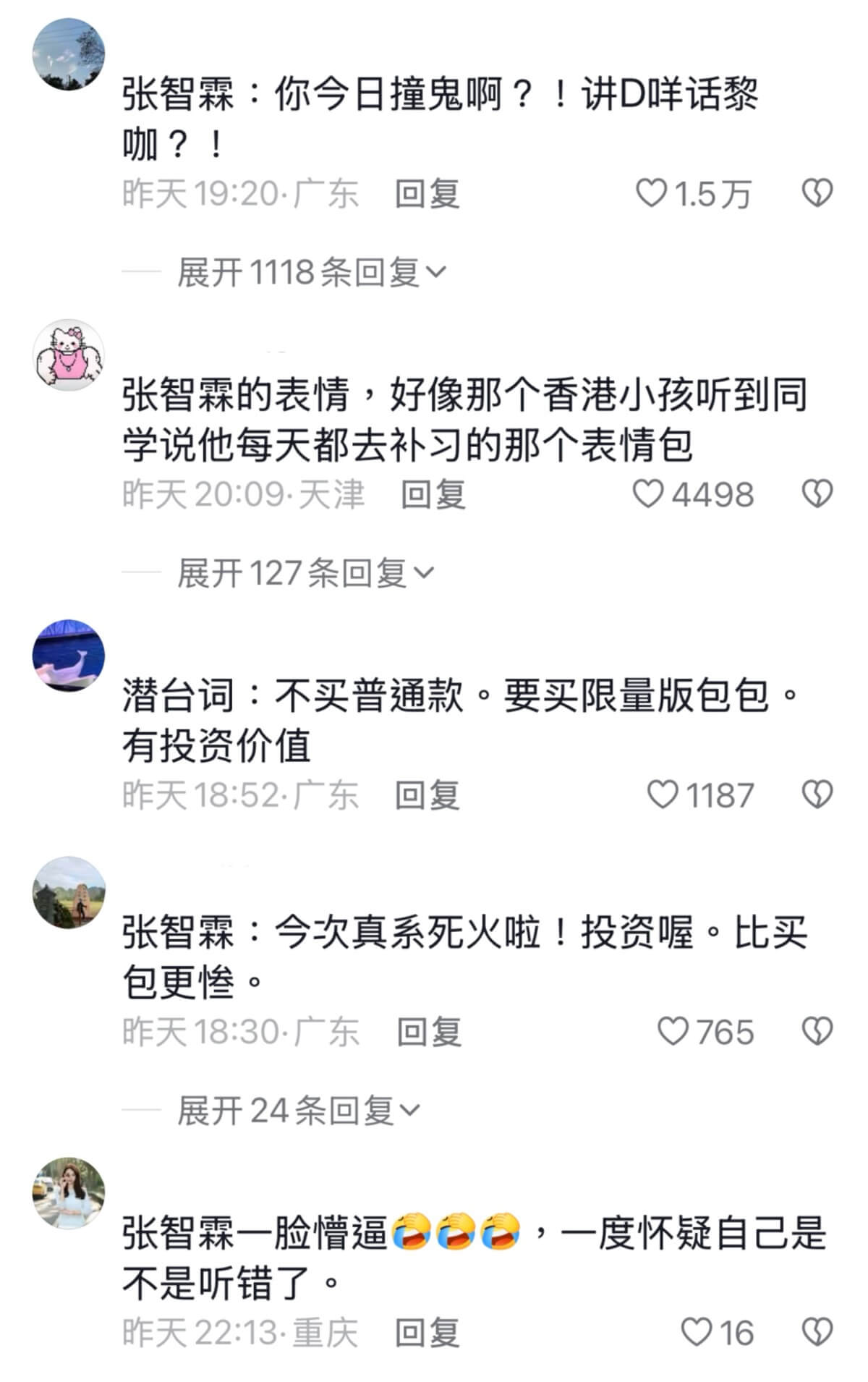868x1382 pixels.
Task: Like the 潜台词 comment with 1187 likes
Action: coord(661,795)
